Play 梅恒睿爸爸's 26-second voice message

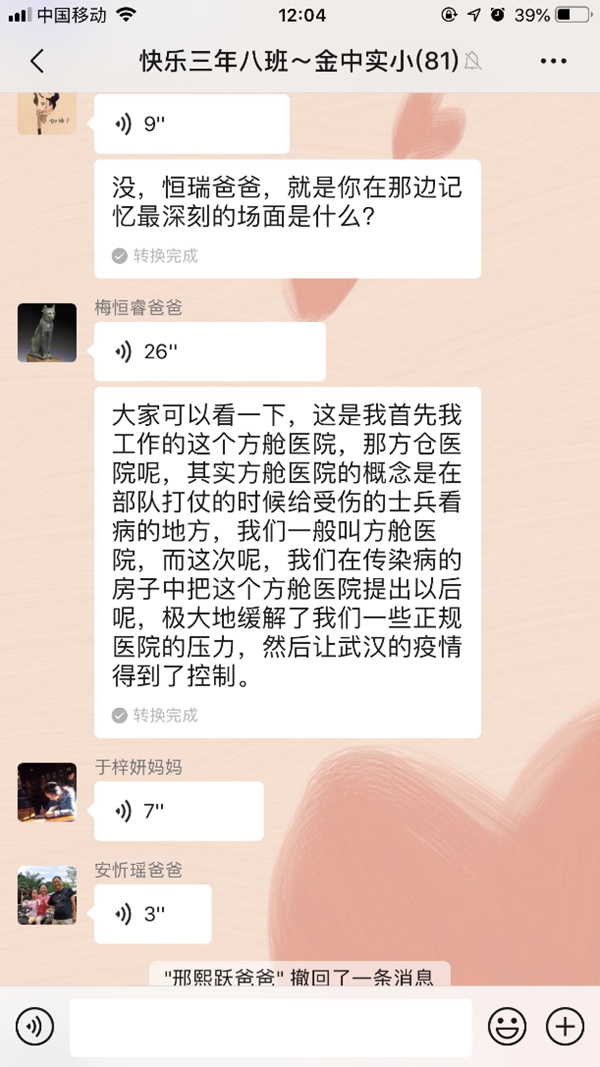tap(209, 351)
